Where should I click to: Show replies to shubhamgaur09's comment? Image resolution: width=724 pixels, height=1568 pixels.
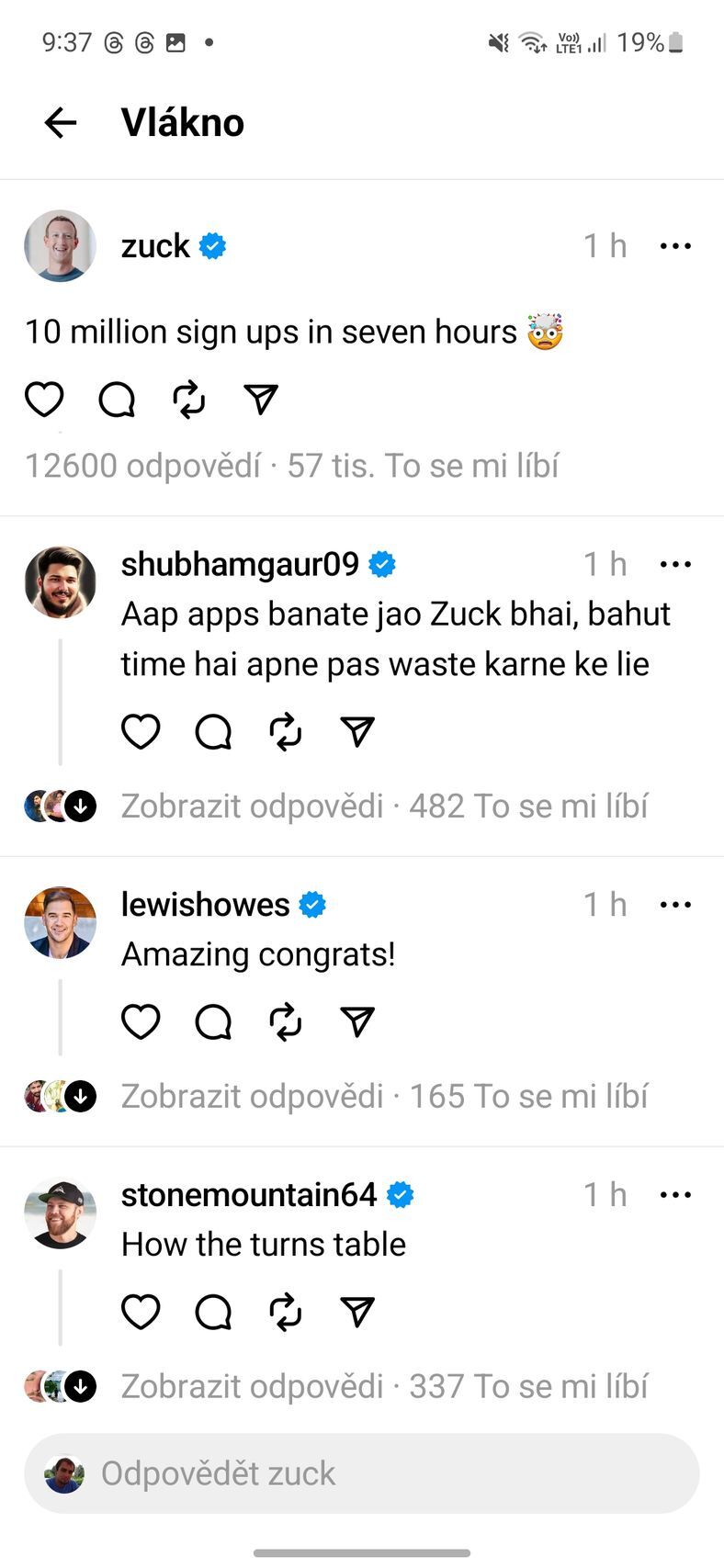coord(252,807)
